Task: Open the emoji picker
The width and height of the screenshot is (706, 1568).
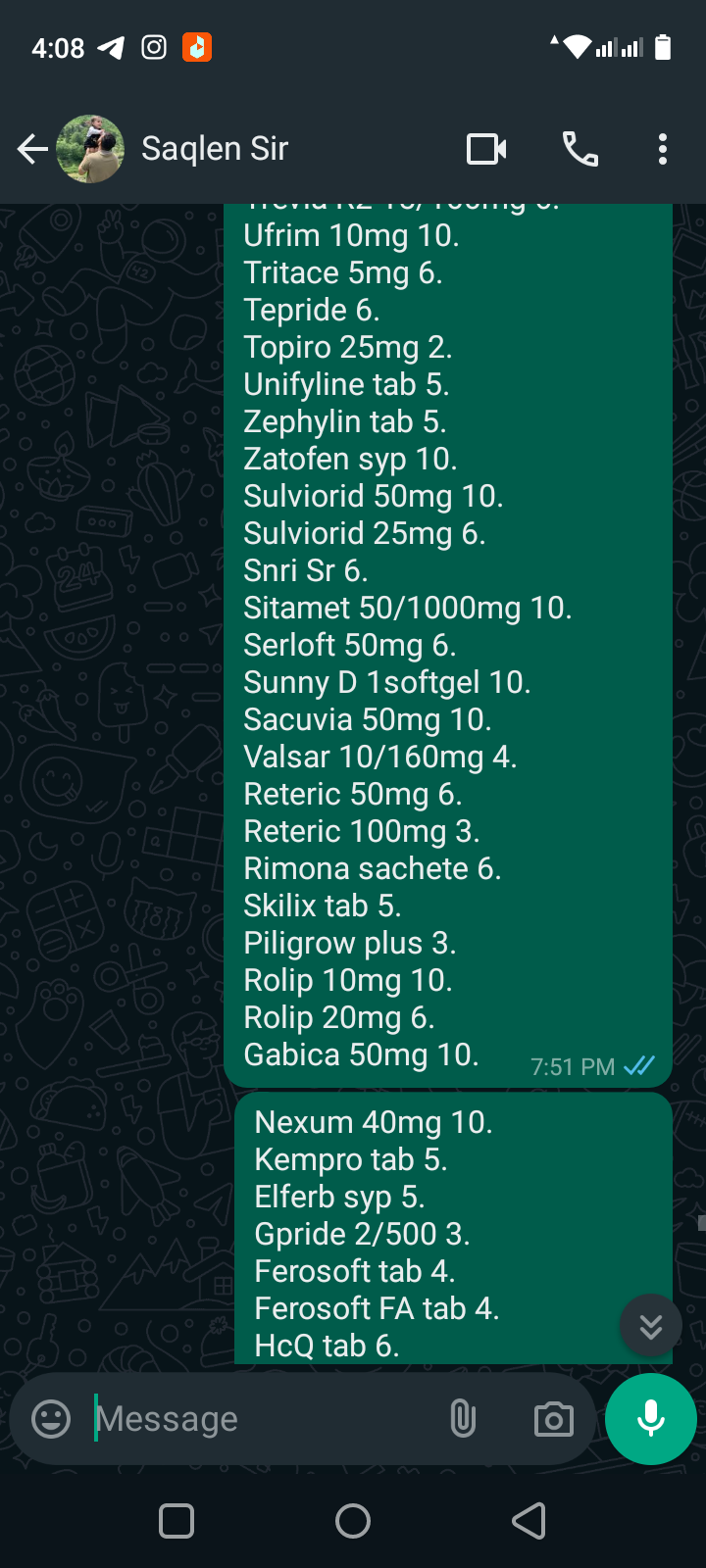Action: pos(51,1418)
